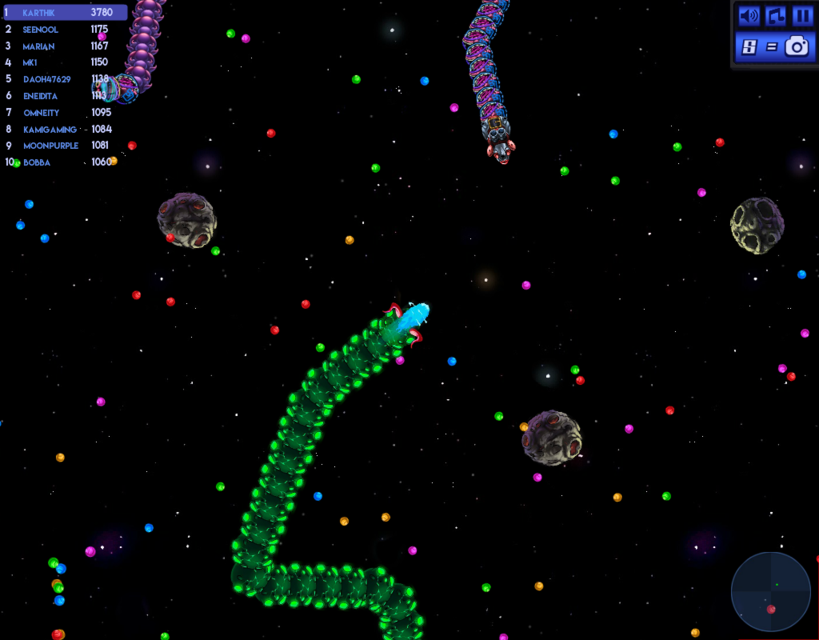Toggle the background music off
819x640 pixels.
(x=775, y=16)
